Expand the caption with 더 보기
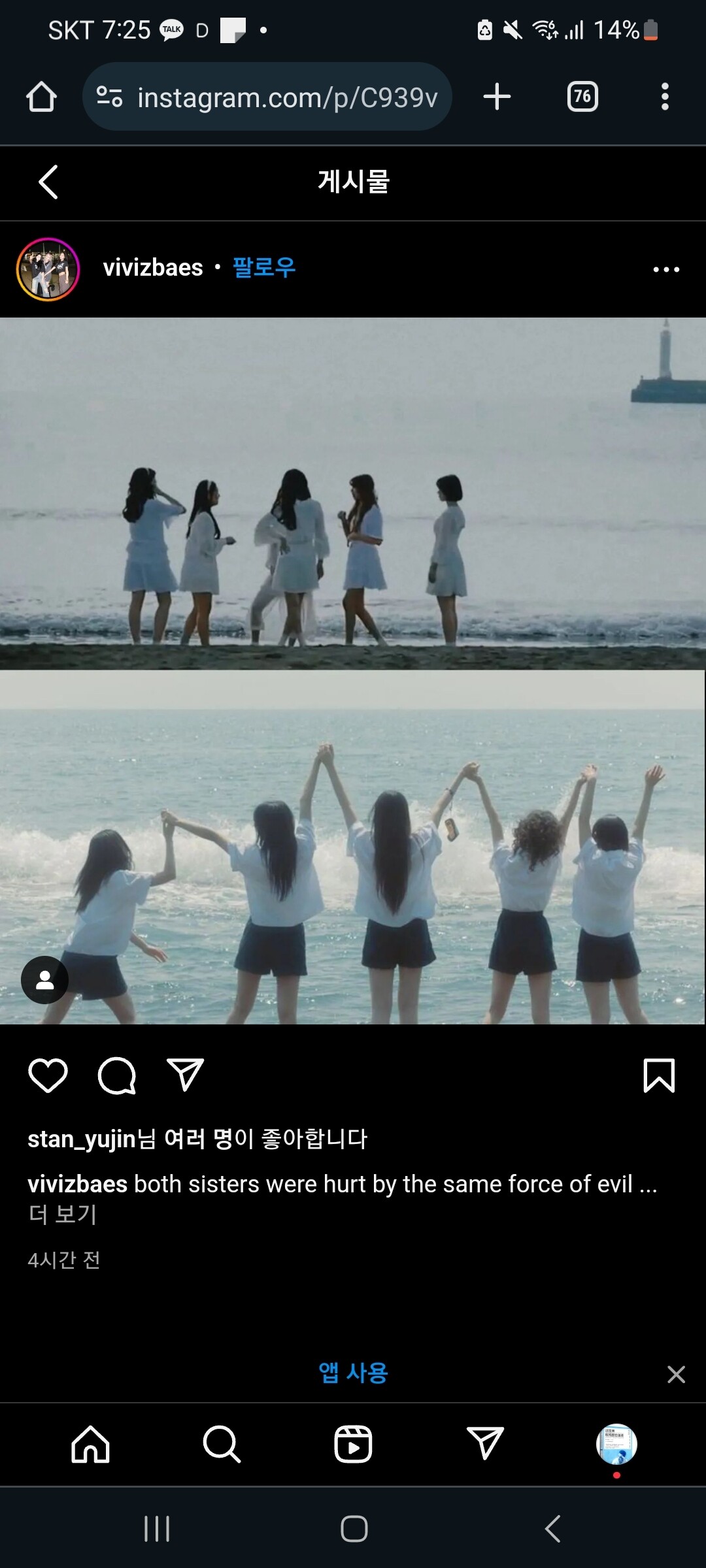This screenshot has height=1568, width=706. point(63,1214)
